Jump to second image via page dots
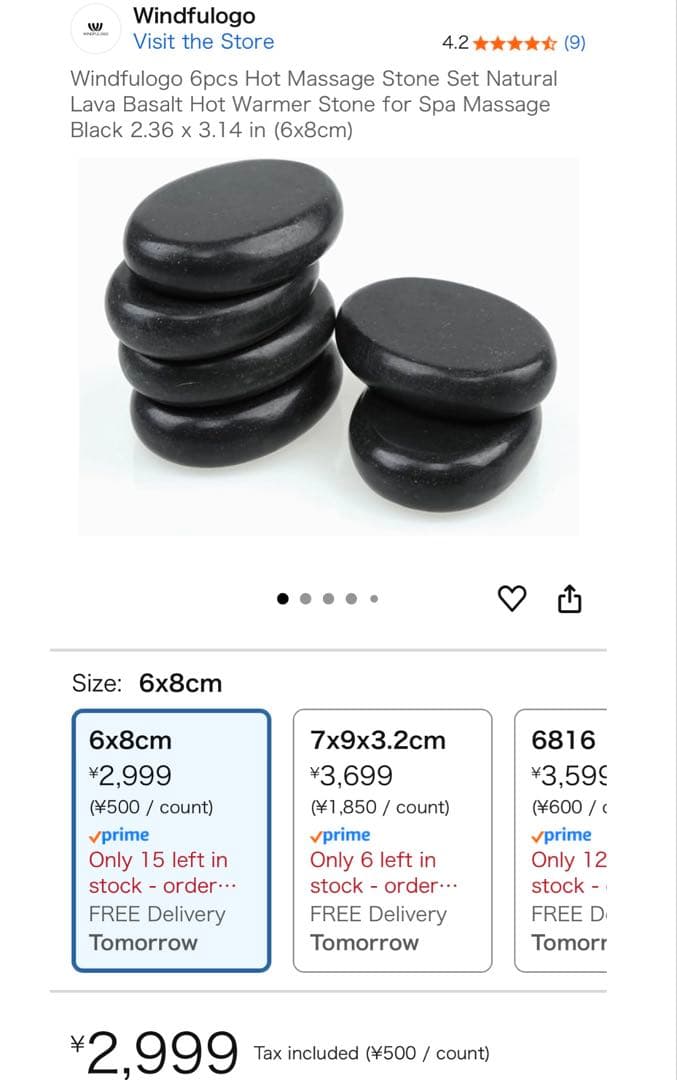The image size is (677, 1080). [306, 599]
